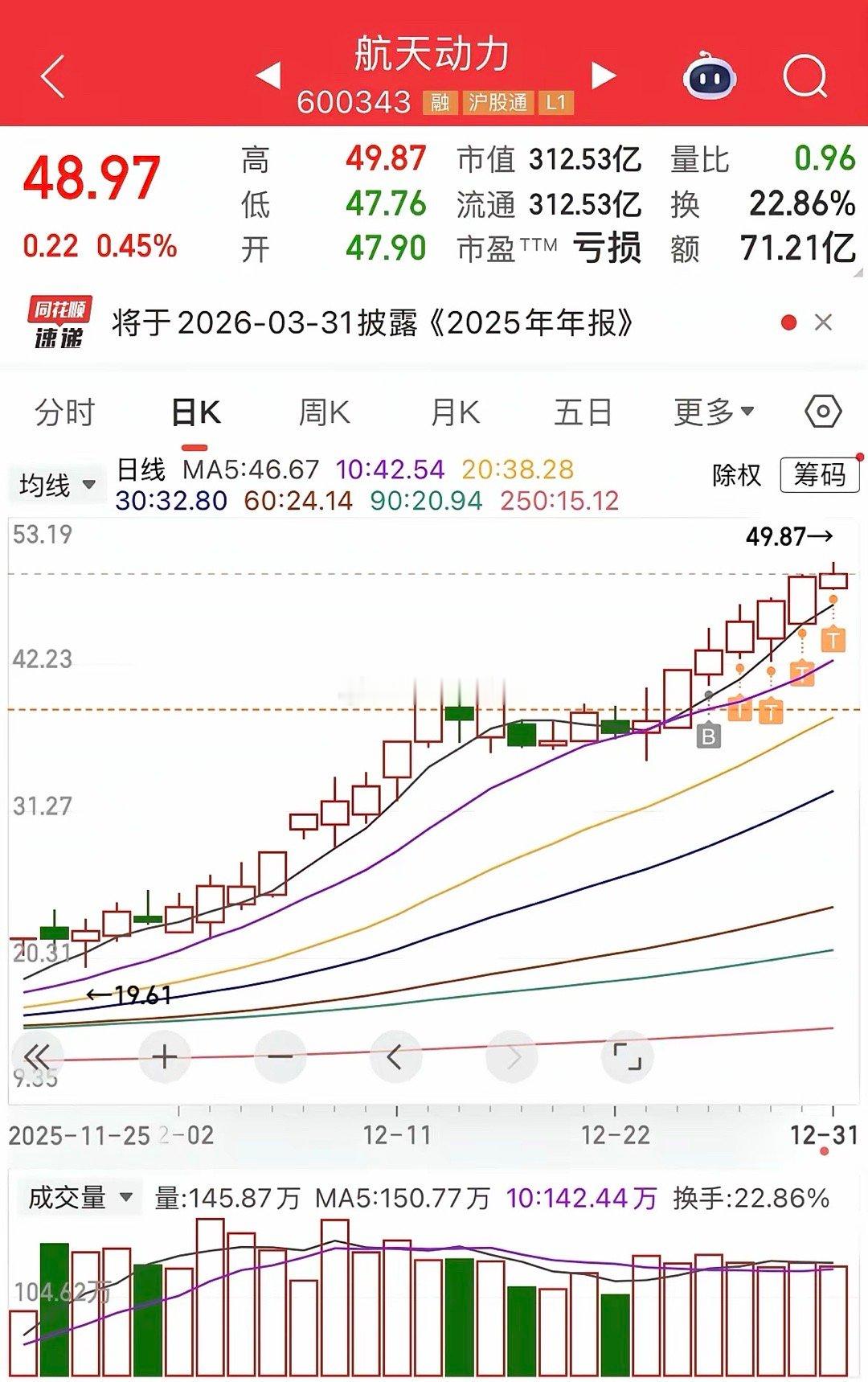
Task: Enable 筹码 chip distribution view
Action: click(x=818, y=475)
